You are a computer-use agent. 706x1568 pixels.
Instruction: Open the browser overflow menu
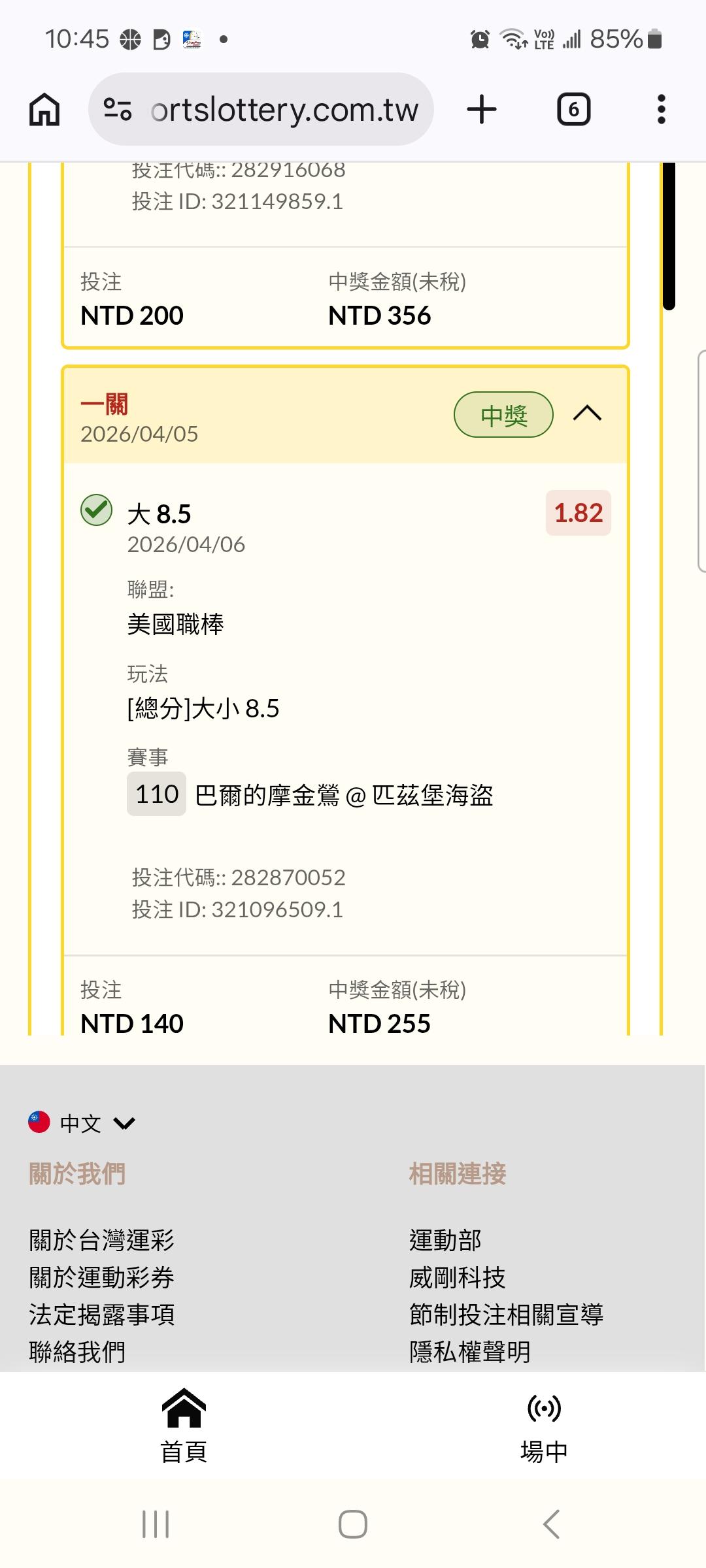661,109
